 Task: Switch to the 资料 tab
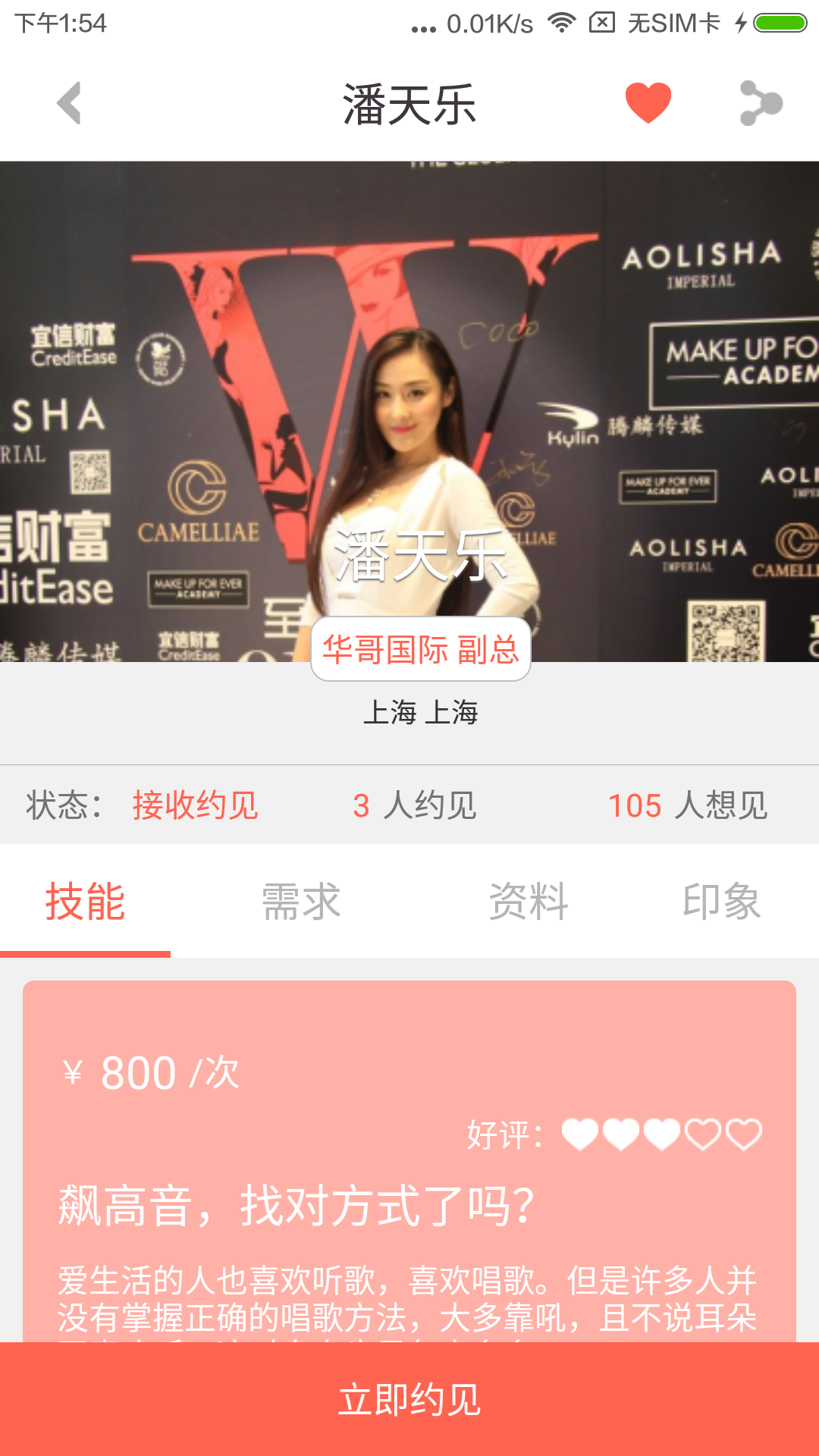[x=529, y=902]
